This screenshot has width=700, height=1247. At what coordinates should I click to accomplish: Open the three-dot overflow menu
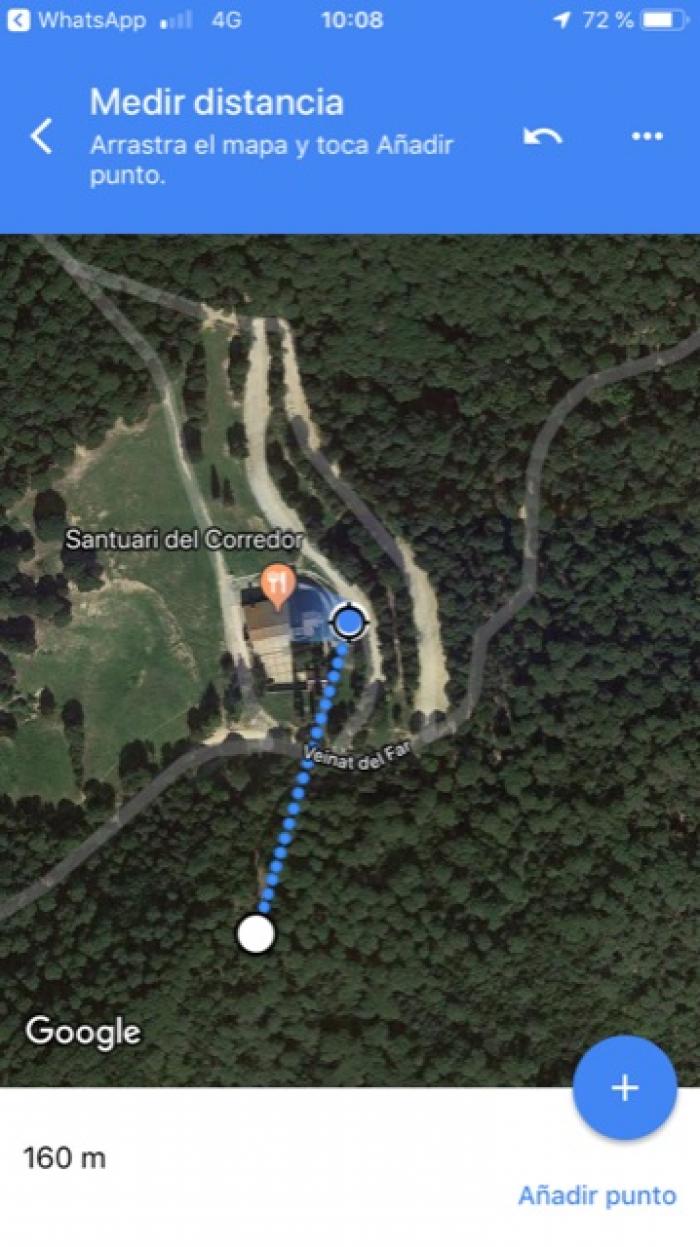click(647, 137)
